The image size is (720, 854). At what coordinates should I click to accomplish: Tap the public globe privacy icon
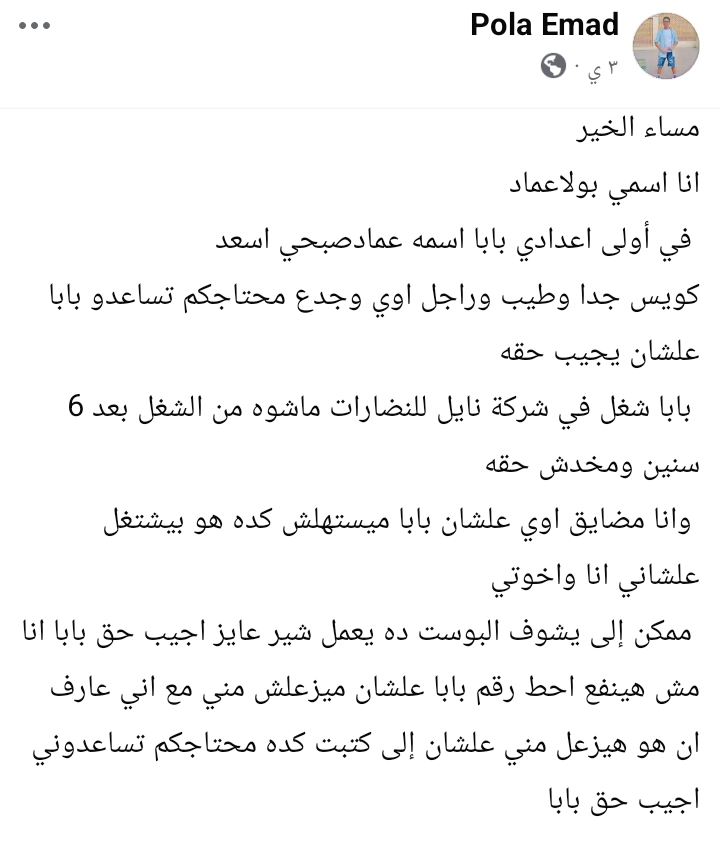[553, 66]
